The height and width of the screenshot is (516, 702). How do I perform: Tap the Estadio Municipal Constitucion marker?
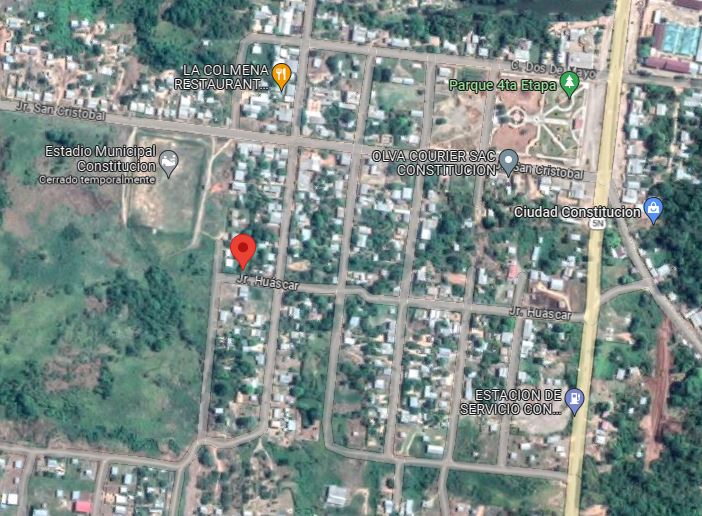coord(169,161)
